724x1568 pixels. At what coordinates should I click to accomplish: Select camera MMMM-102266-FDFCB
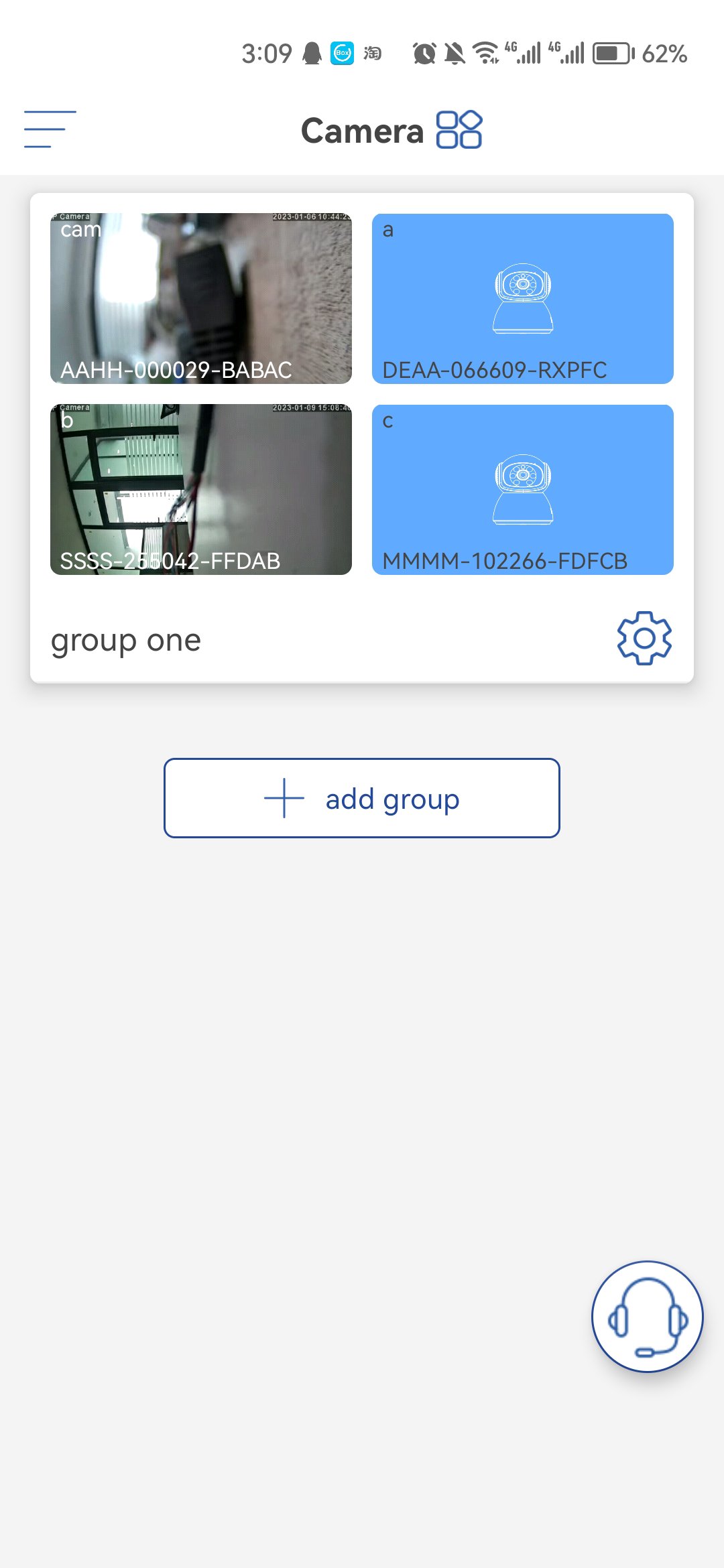pos(523,489)
